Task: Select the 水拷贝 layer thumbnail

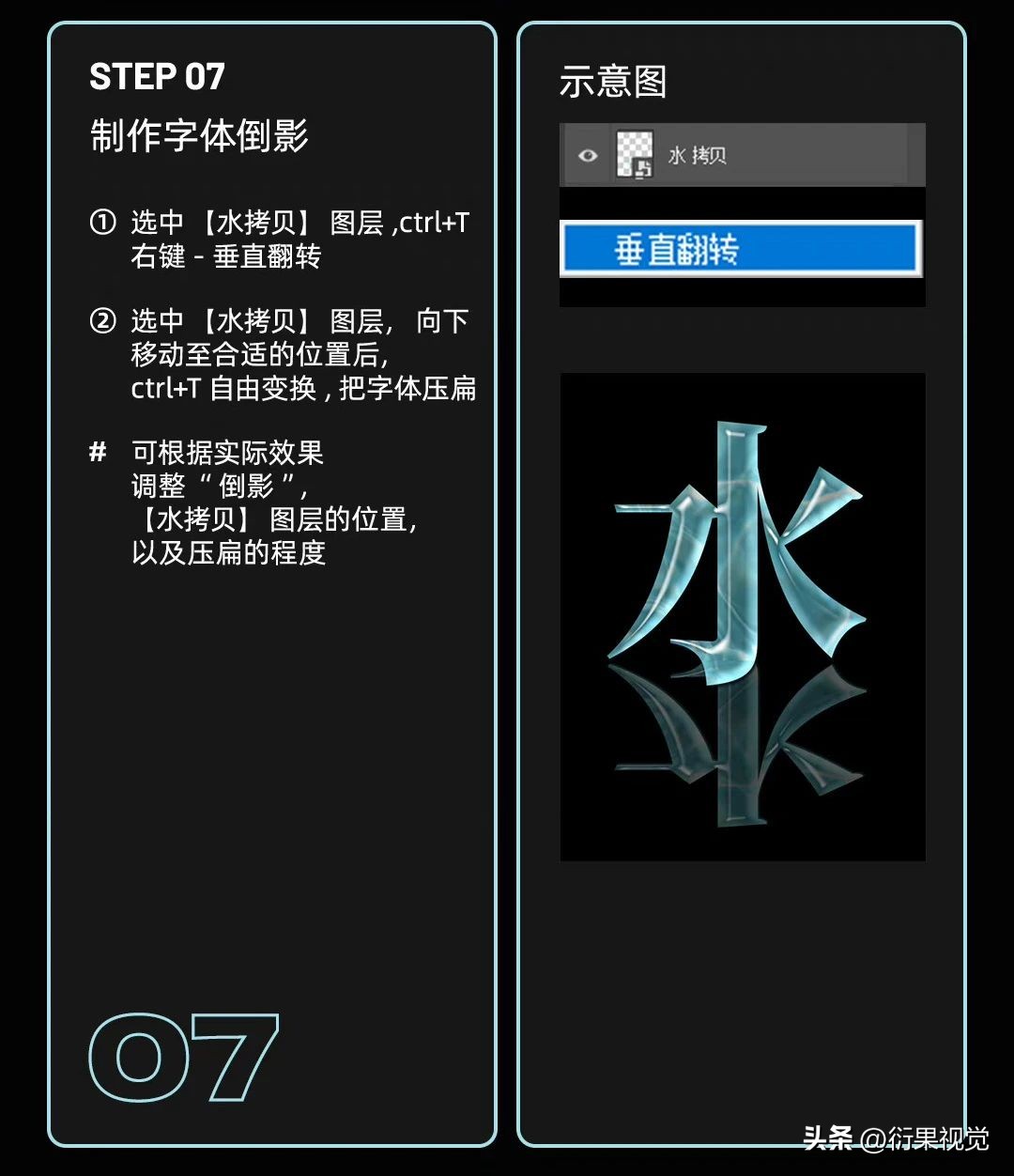Action: click(635, 152)
